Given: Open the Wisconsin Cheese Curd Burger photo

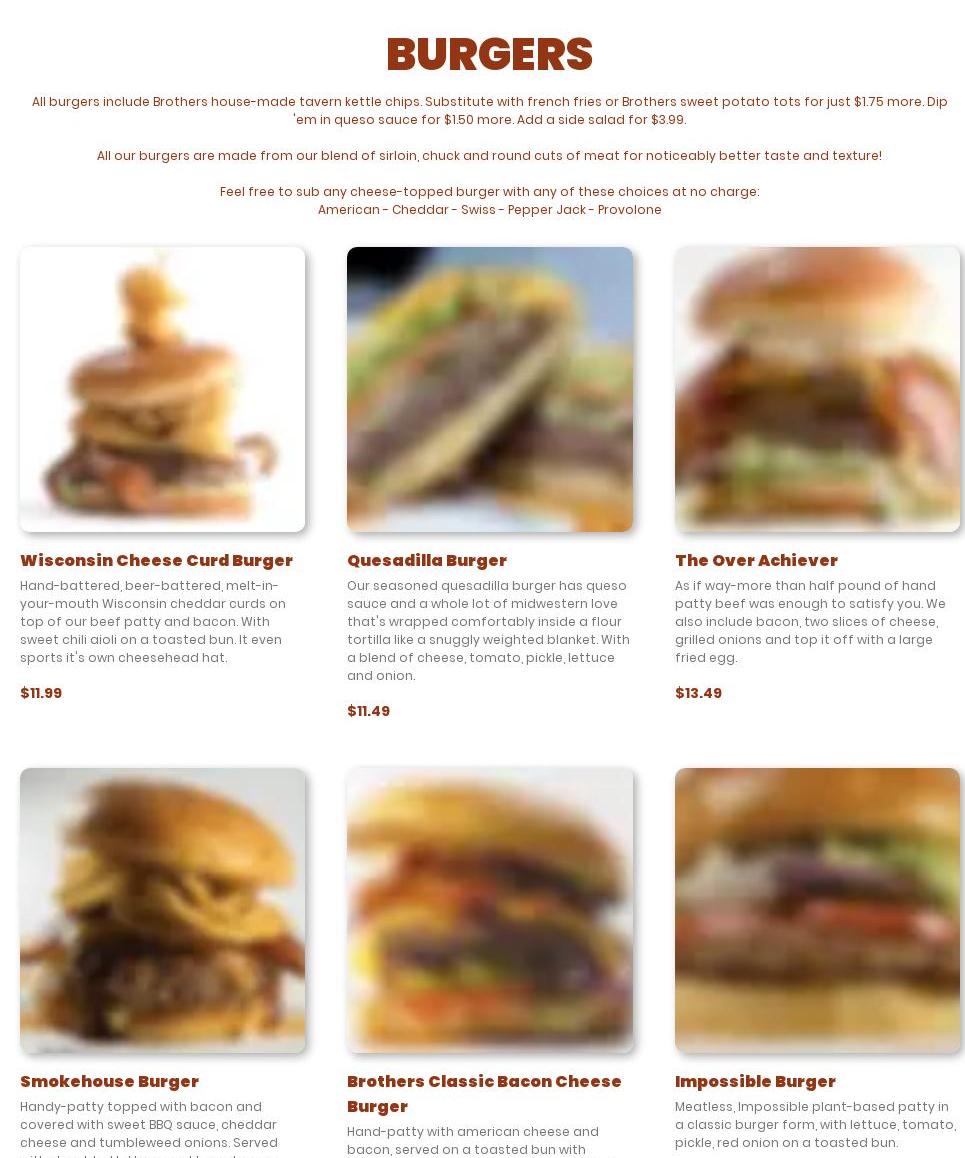Looking at the screenshot, I should pos(162,389).
